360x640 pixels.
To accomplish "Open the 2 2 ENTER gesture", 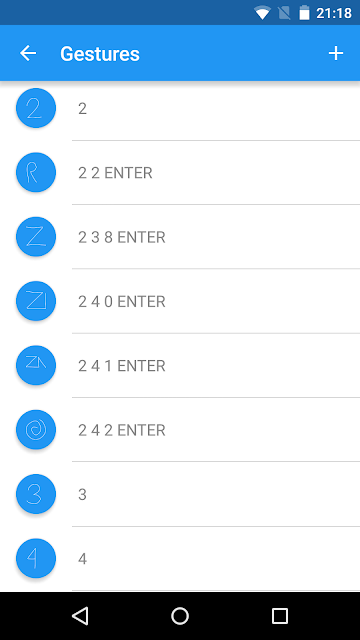I will click(x=180, y=173).
